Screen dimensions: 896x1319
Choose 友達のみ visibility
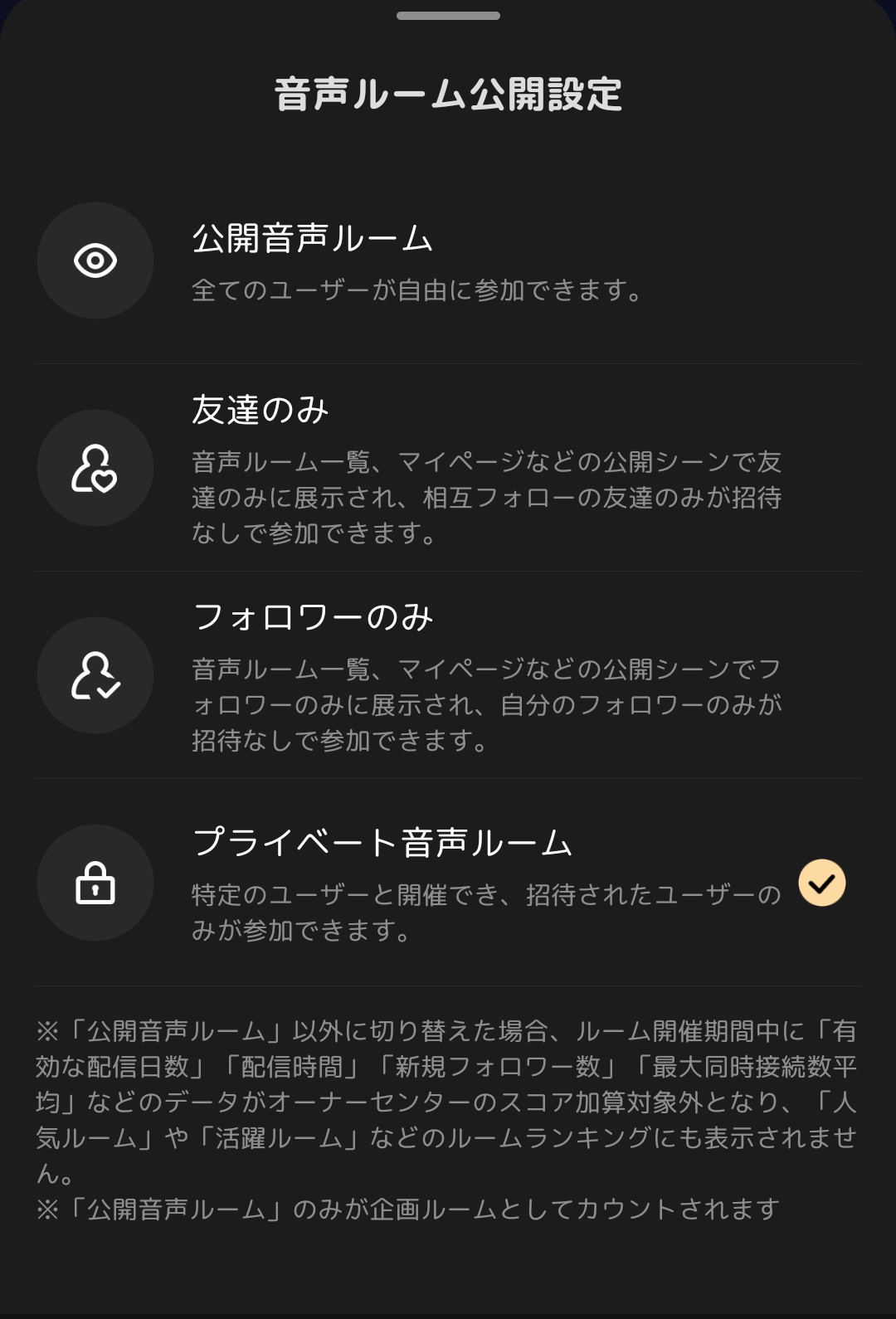(x=448, y=469)
